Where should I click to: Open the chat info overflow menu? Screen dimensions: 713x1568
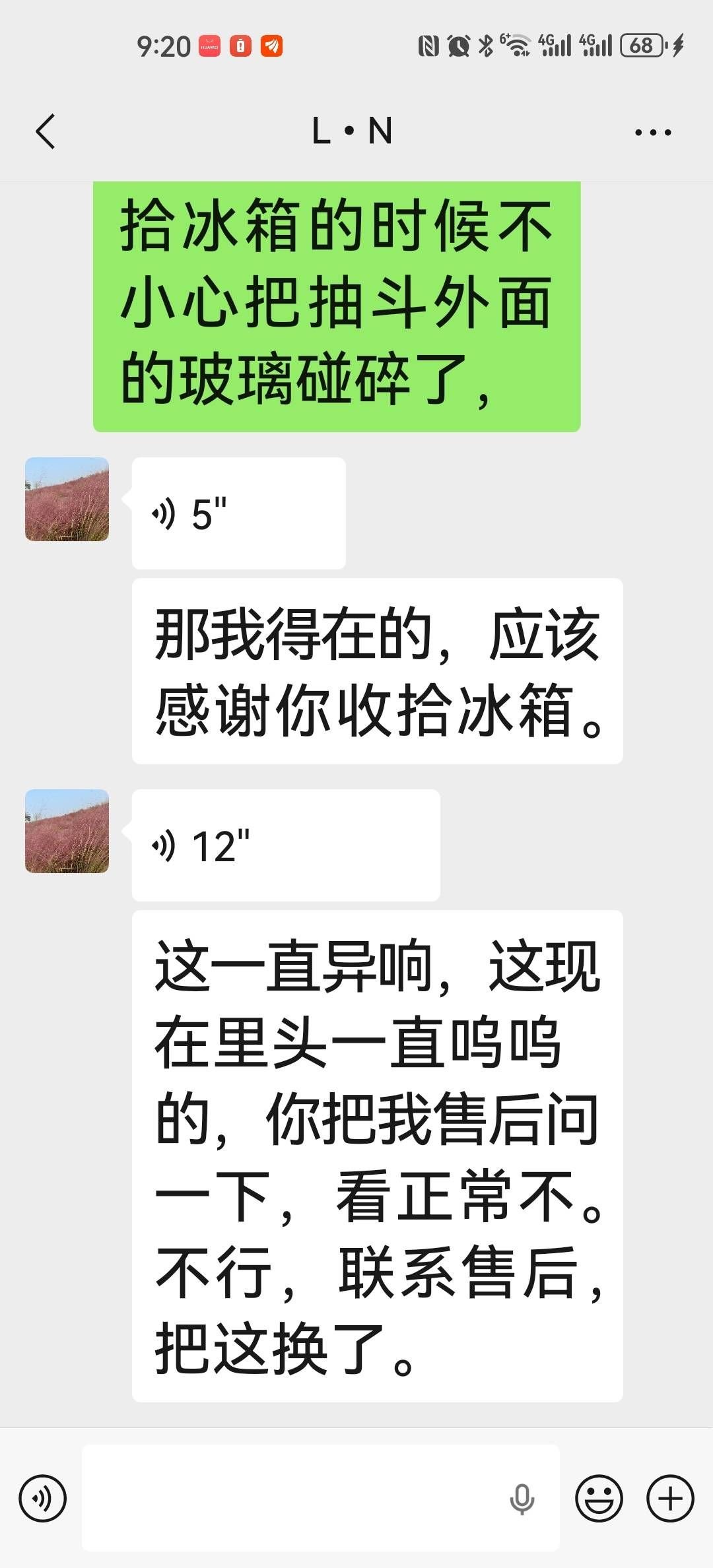652,132
